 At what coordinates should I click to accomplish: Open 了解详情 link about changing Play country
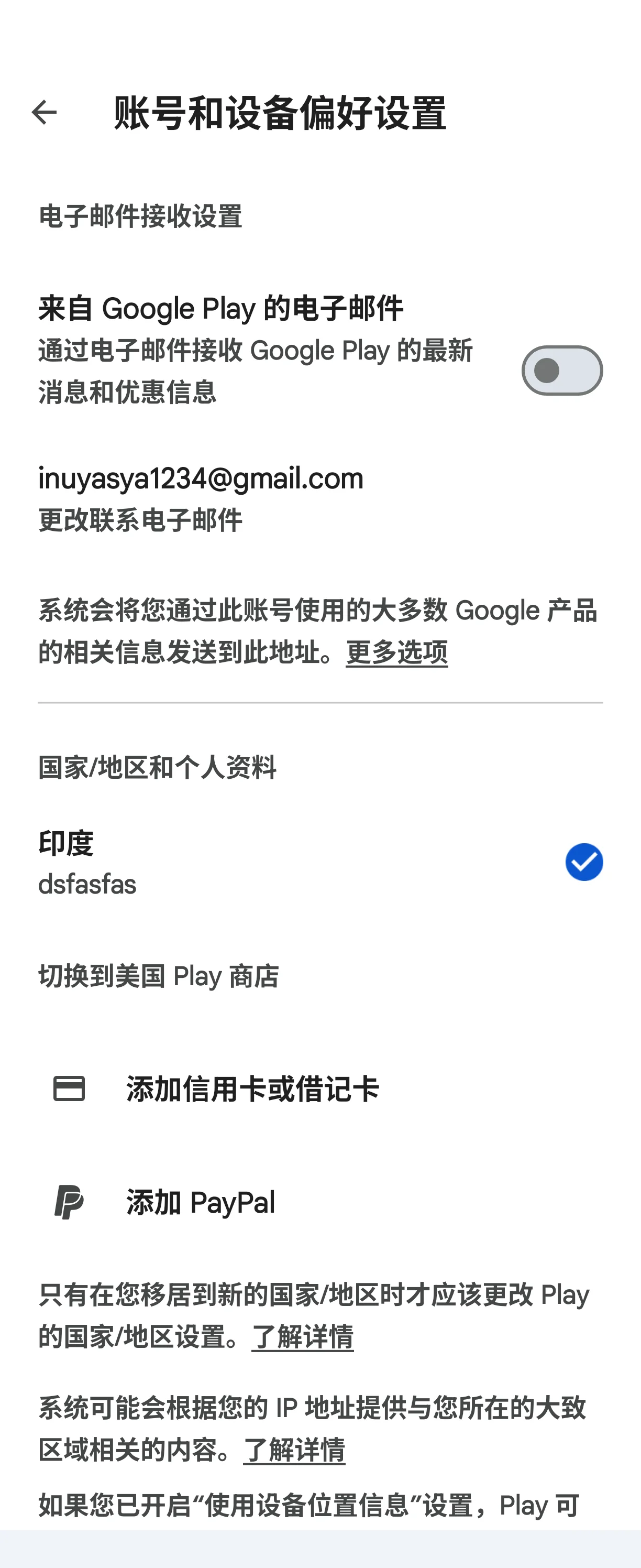[x=302, y=1337]
